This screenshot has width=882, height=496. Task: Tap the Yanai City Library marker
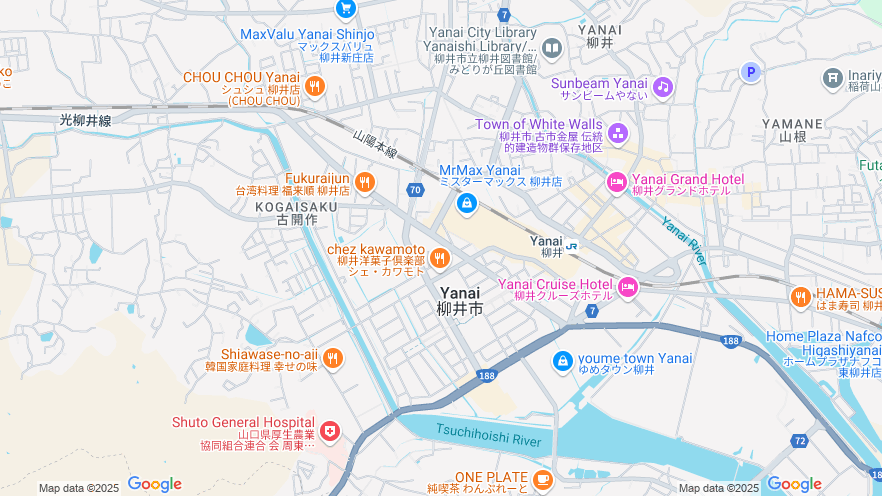coord(552,47)
